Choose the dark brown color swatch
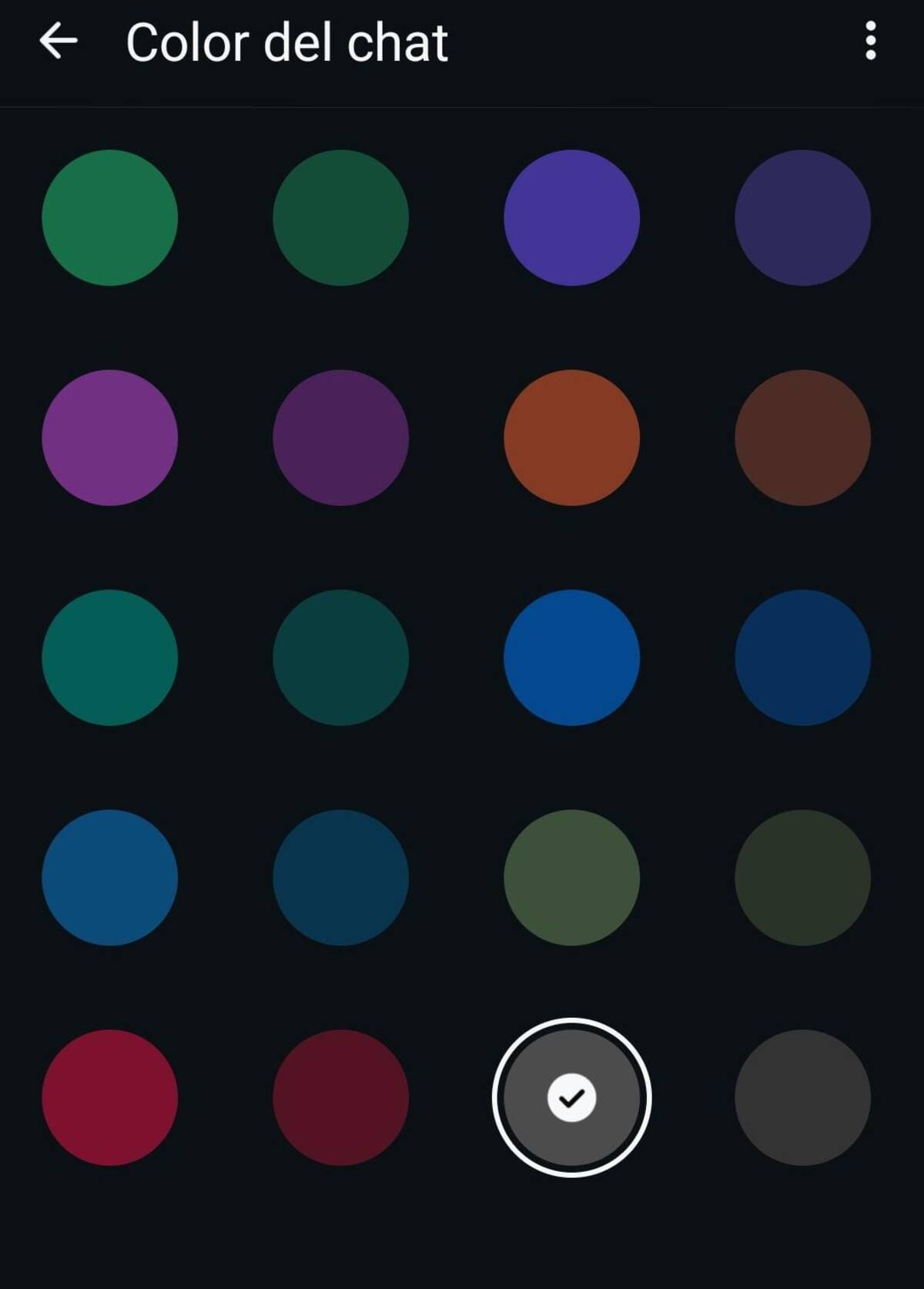924x1289 pixels. pos(802,437)
